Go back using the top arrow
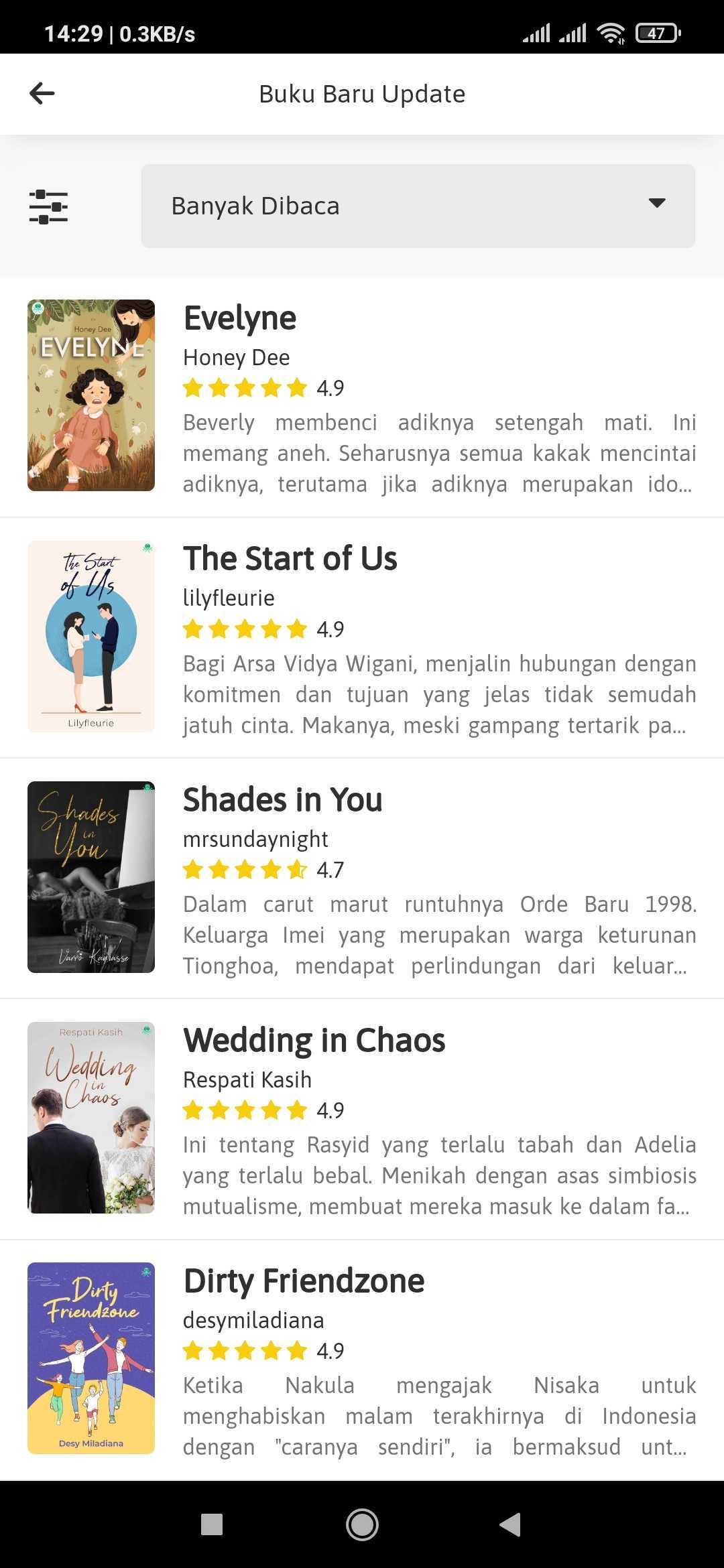724x1568 pixels. [x=42, y=93]
